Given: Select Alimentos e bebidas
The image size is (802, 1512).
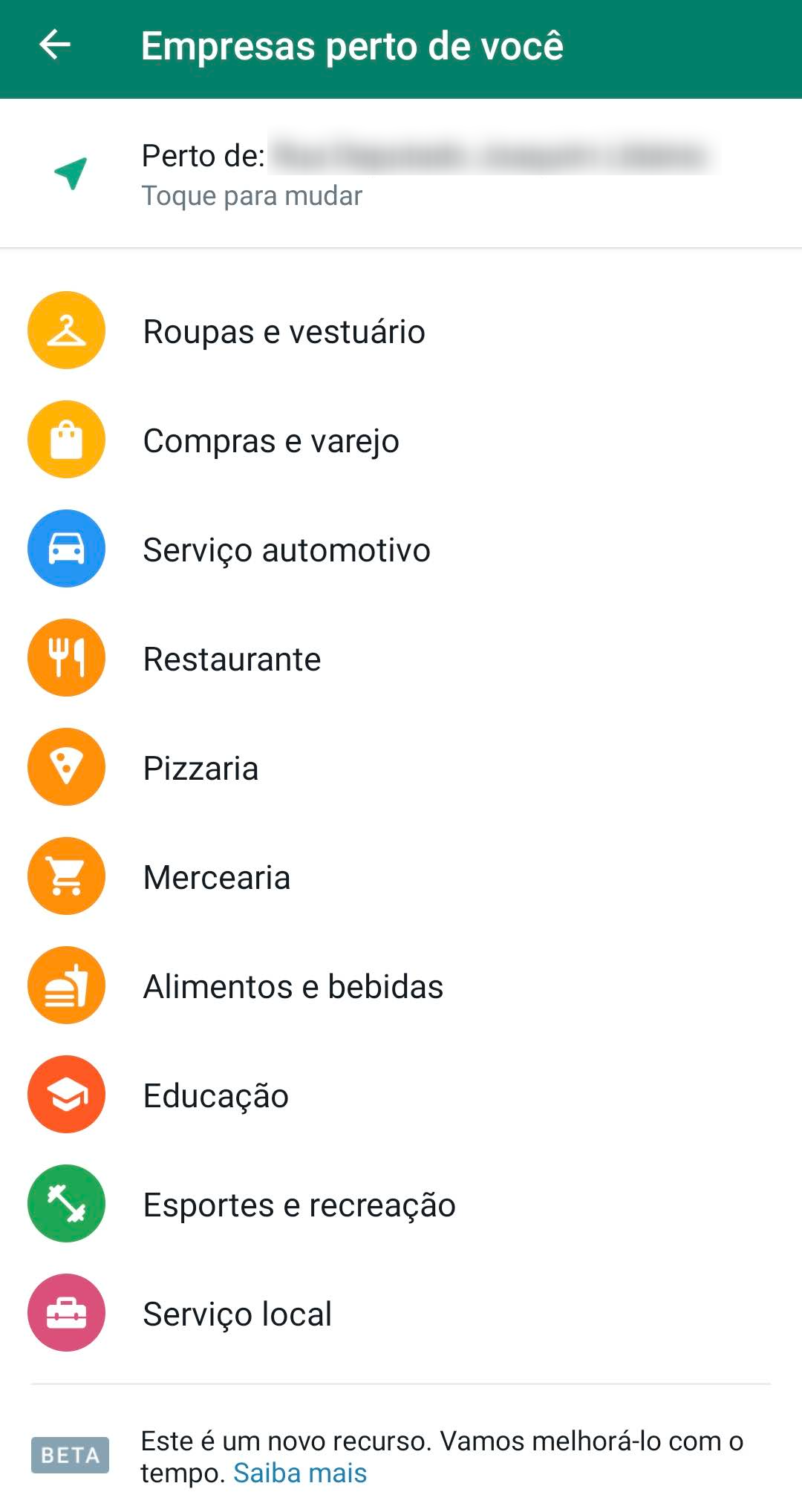Looking at the screenshot, I should [x=401, y=985].
